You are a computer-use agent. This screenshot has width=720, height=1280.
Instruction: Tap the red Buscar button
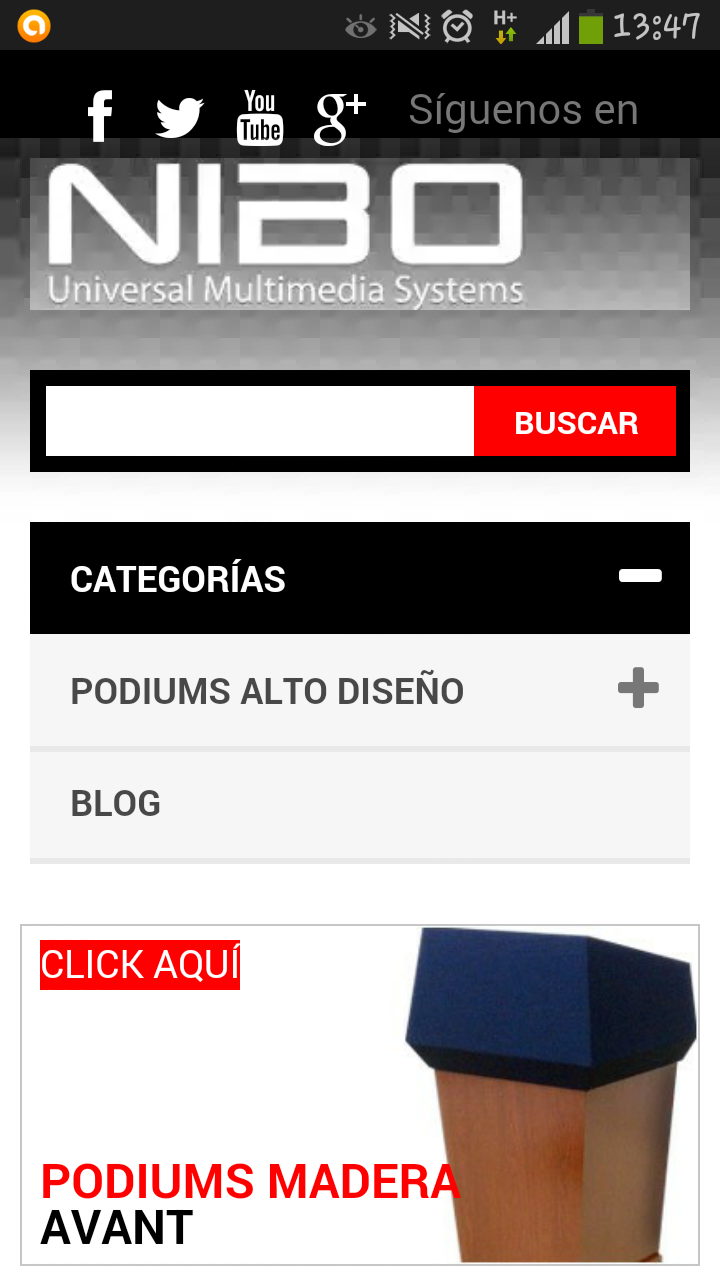tap(575, 421)
